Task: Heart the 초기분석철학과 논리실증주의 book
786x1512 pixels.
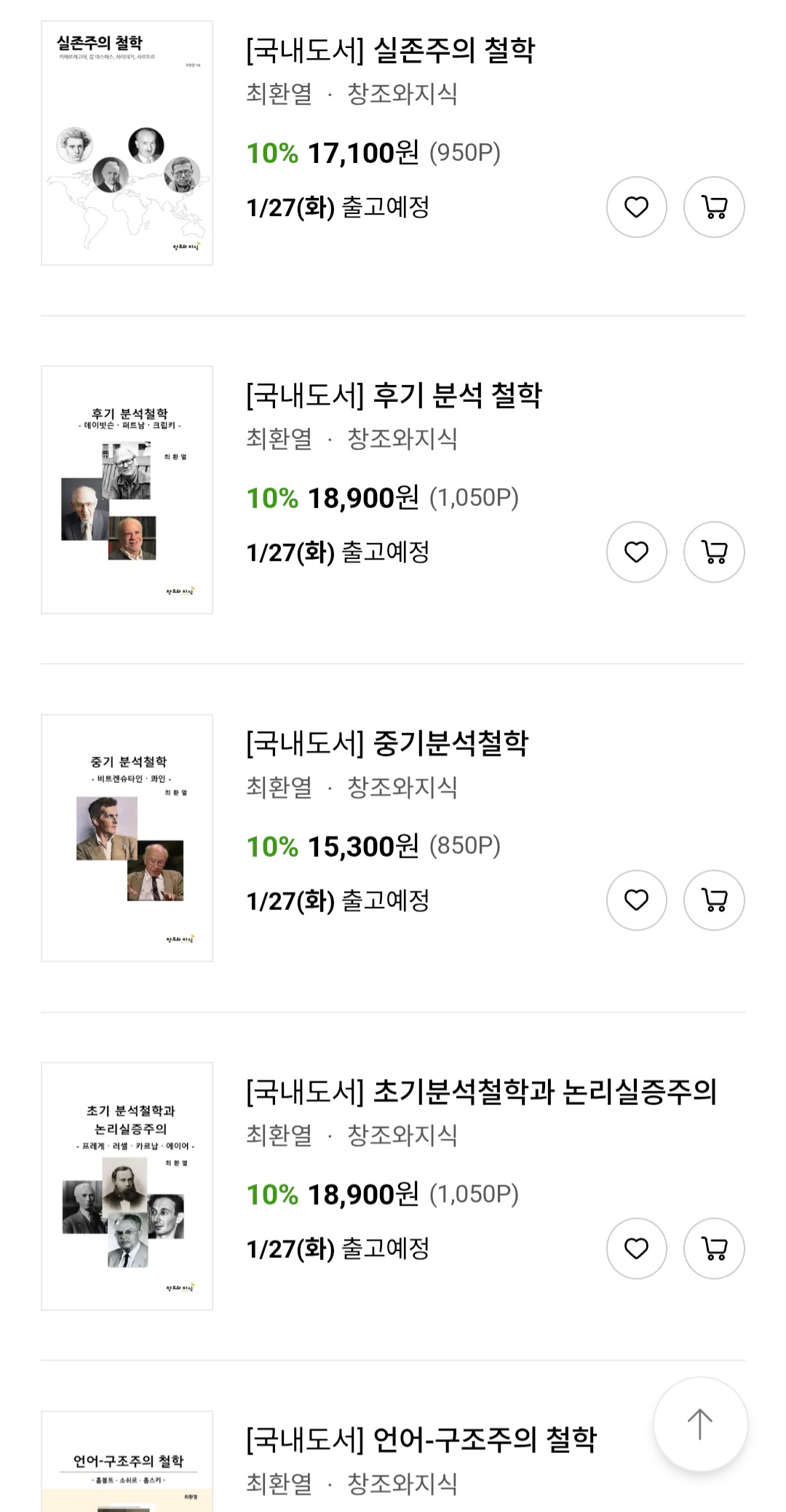Action: 636,1248
